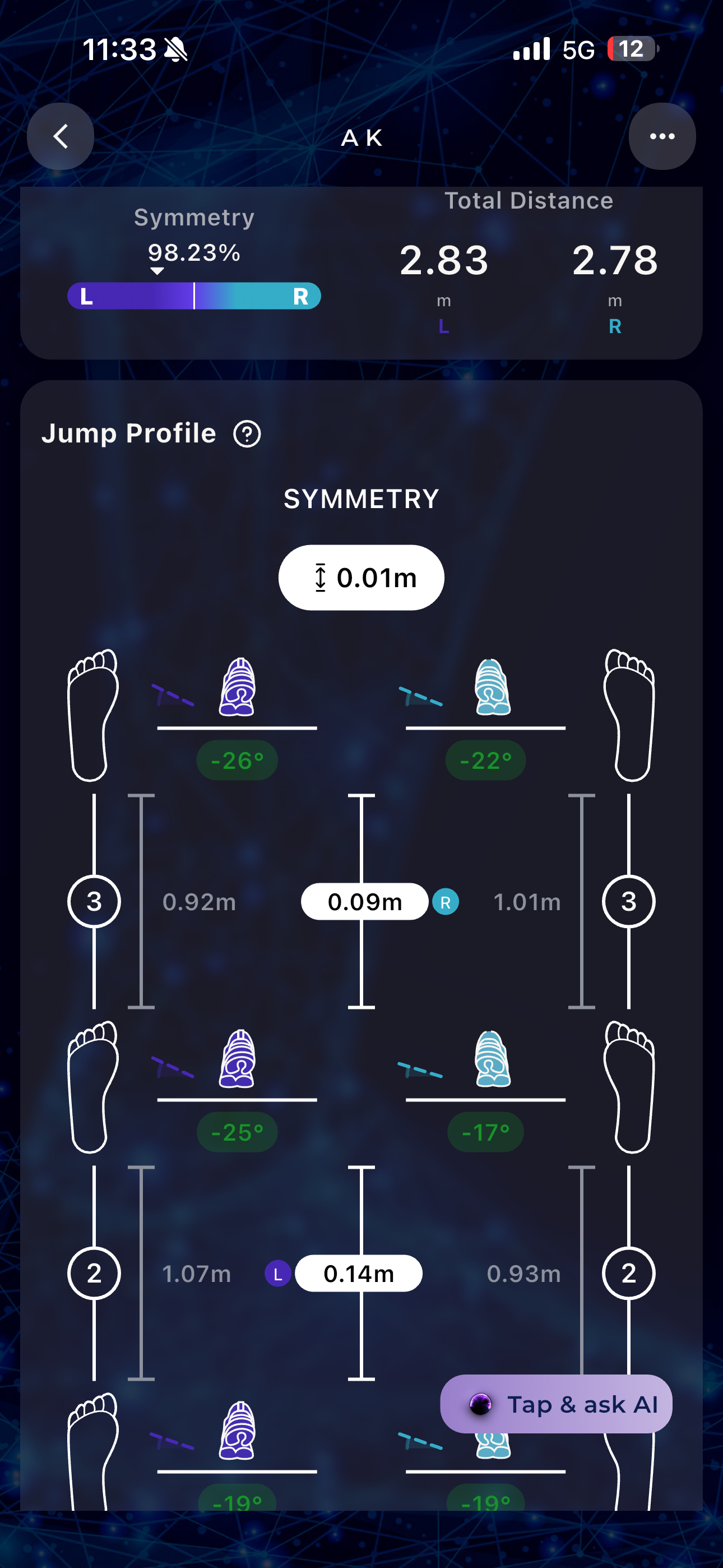This screenshot has width=723, height=1568.
Task: Tap the AI orb inside Tap & ask AI
Action: click(x=480, y=1404)
